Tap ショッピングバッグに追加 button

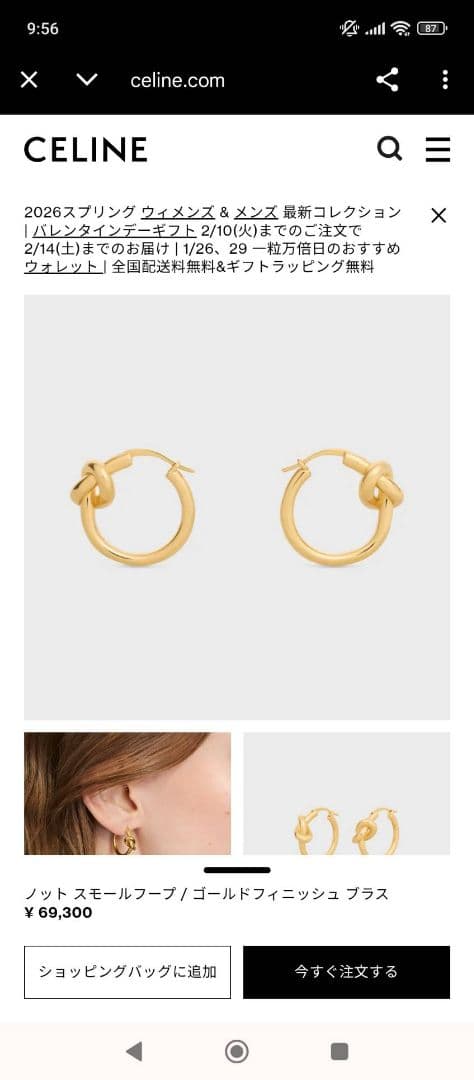click(x=127, y=972)
